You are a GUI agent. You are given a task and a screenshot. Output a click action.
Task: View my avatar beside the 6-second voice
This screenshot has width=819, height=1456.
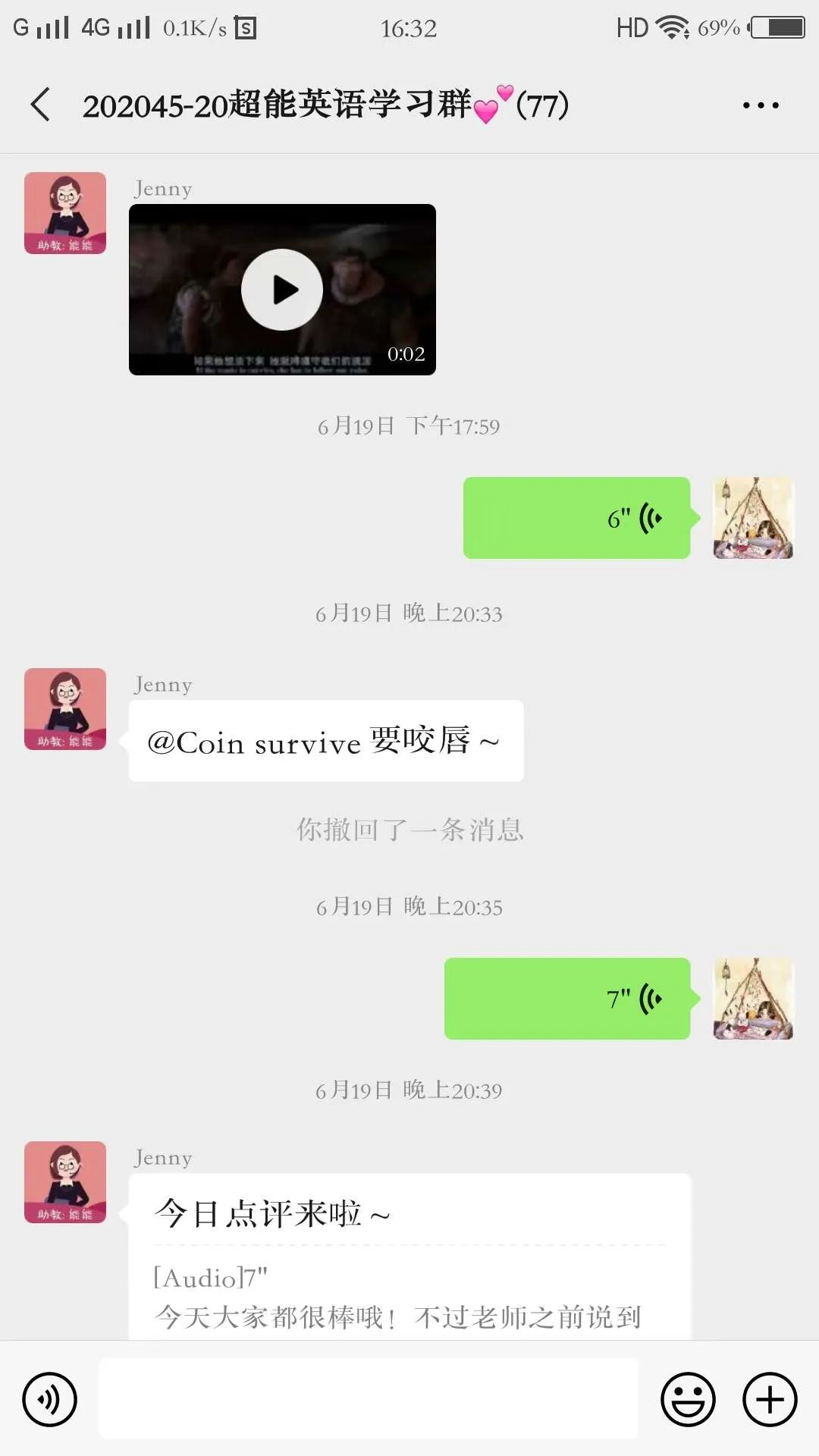tap(753, 518)
